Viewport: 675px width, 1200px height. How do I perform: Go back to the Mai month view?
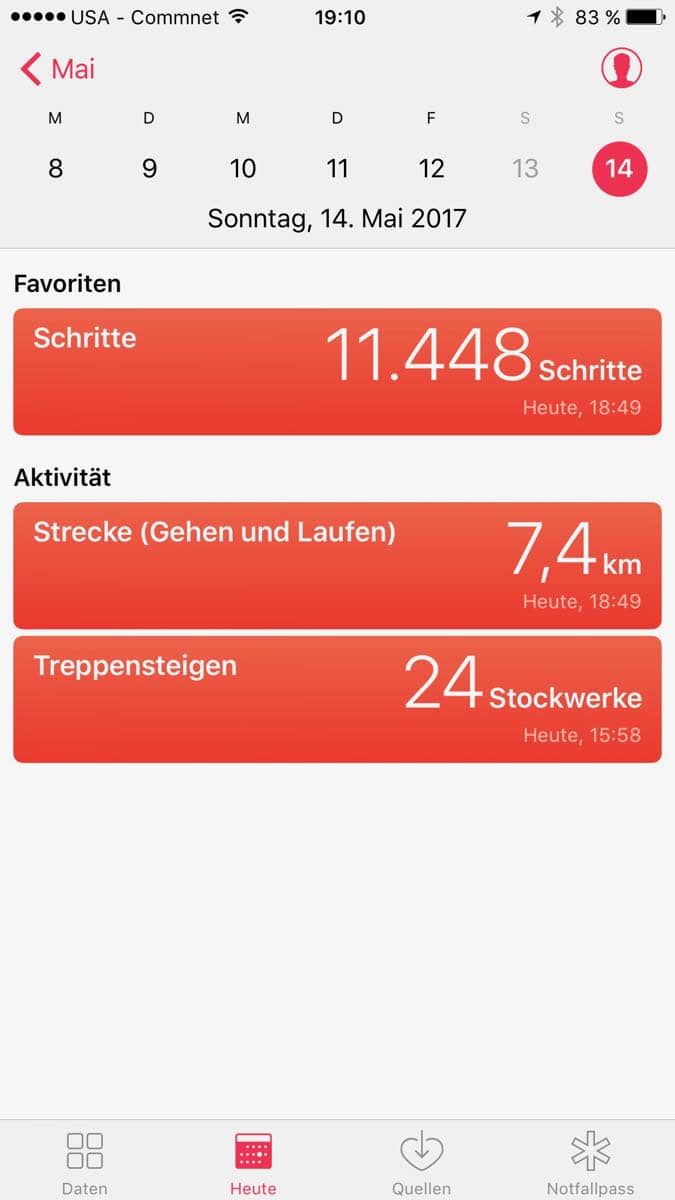click(58, 70)
